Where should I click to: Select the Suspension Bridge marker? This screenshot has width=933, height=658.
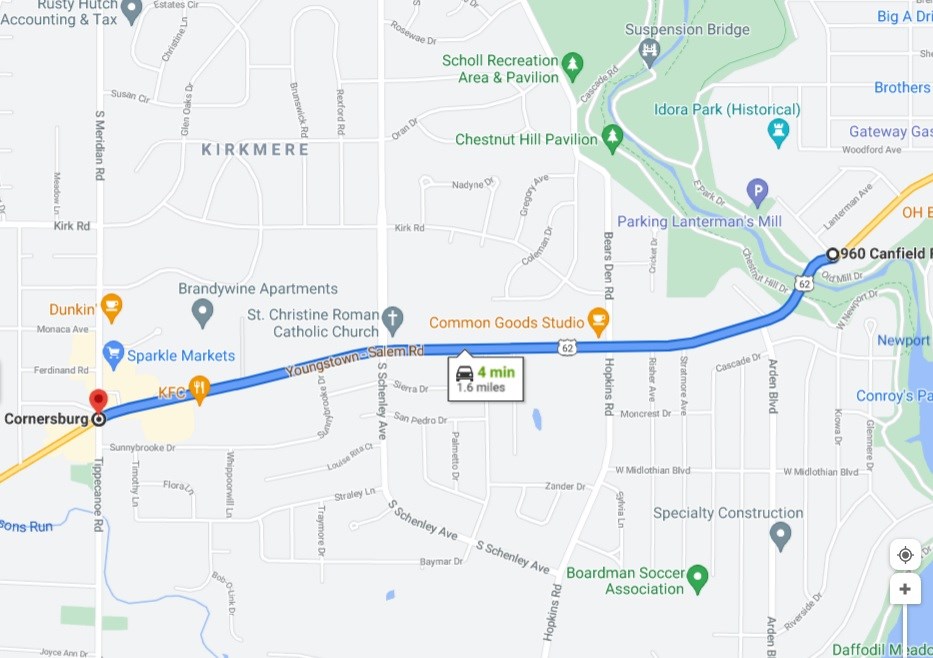pyautogui.click(x=650, y=49)
